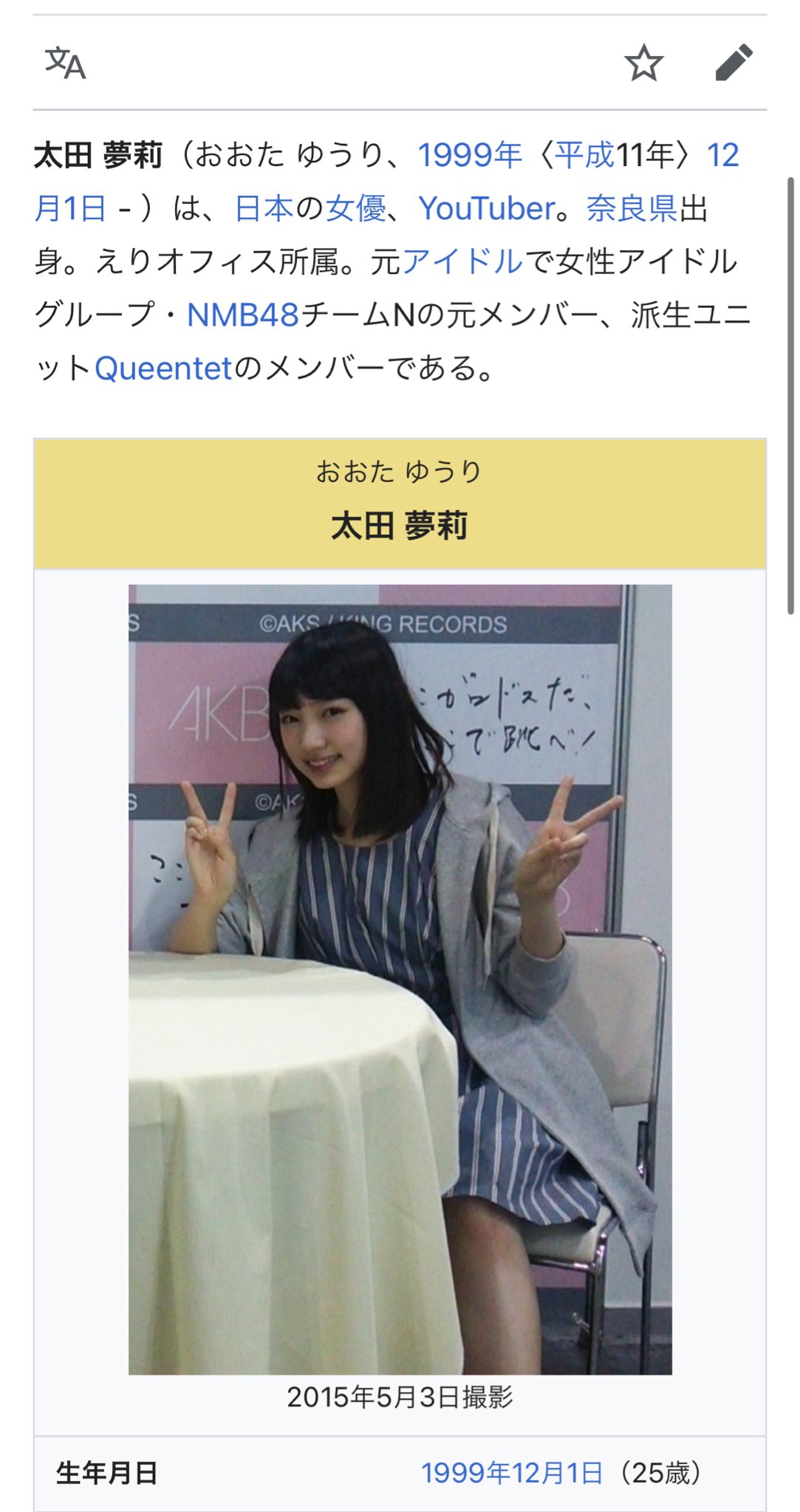800x1512 pixels.
Task: Open the アイドル link
Action: [x=462, y=262]
